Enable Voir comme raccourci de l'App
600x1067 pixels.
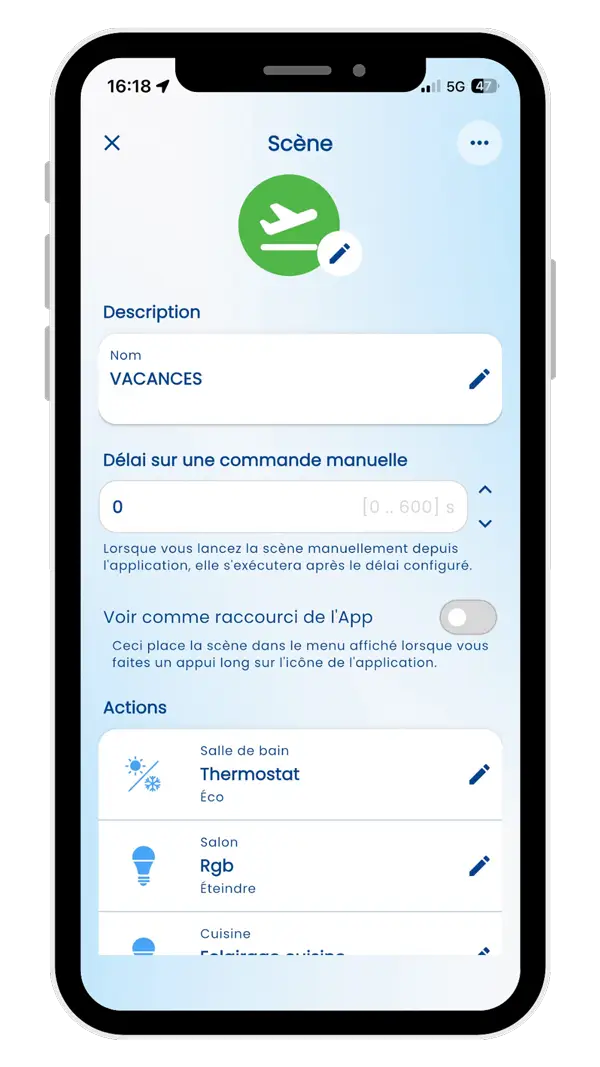point(468,617)
